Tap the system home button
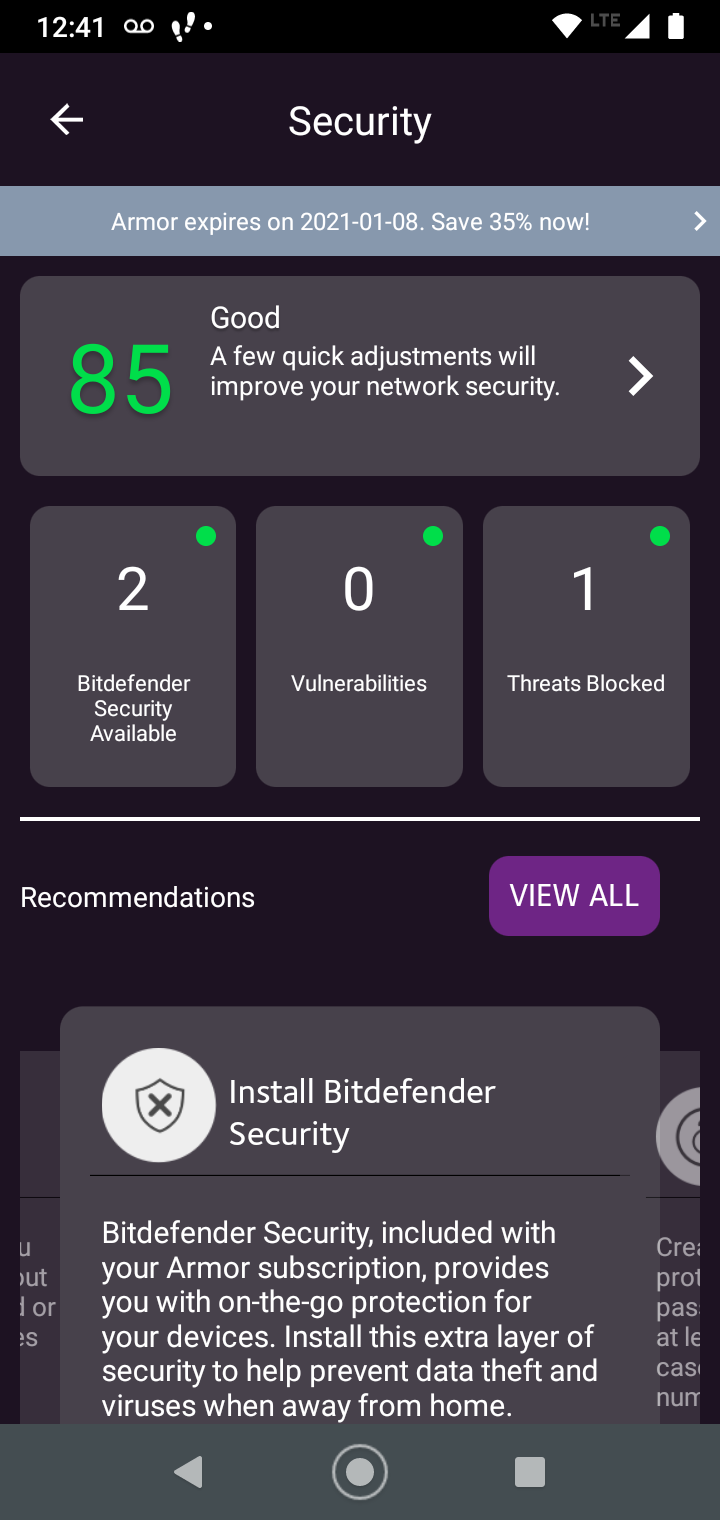This screenshot has width=720, height=1520. click(x=360, y=1472)
